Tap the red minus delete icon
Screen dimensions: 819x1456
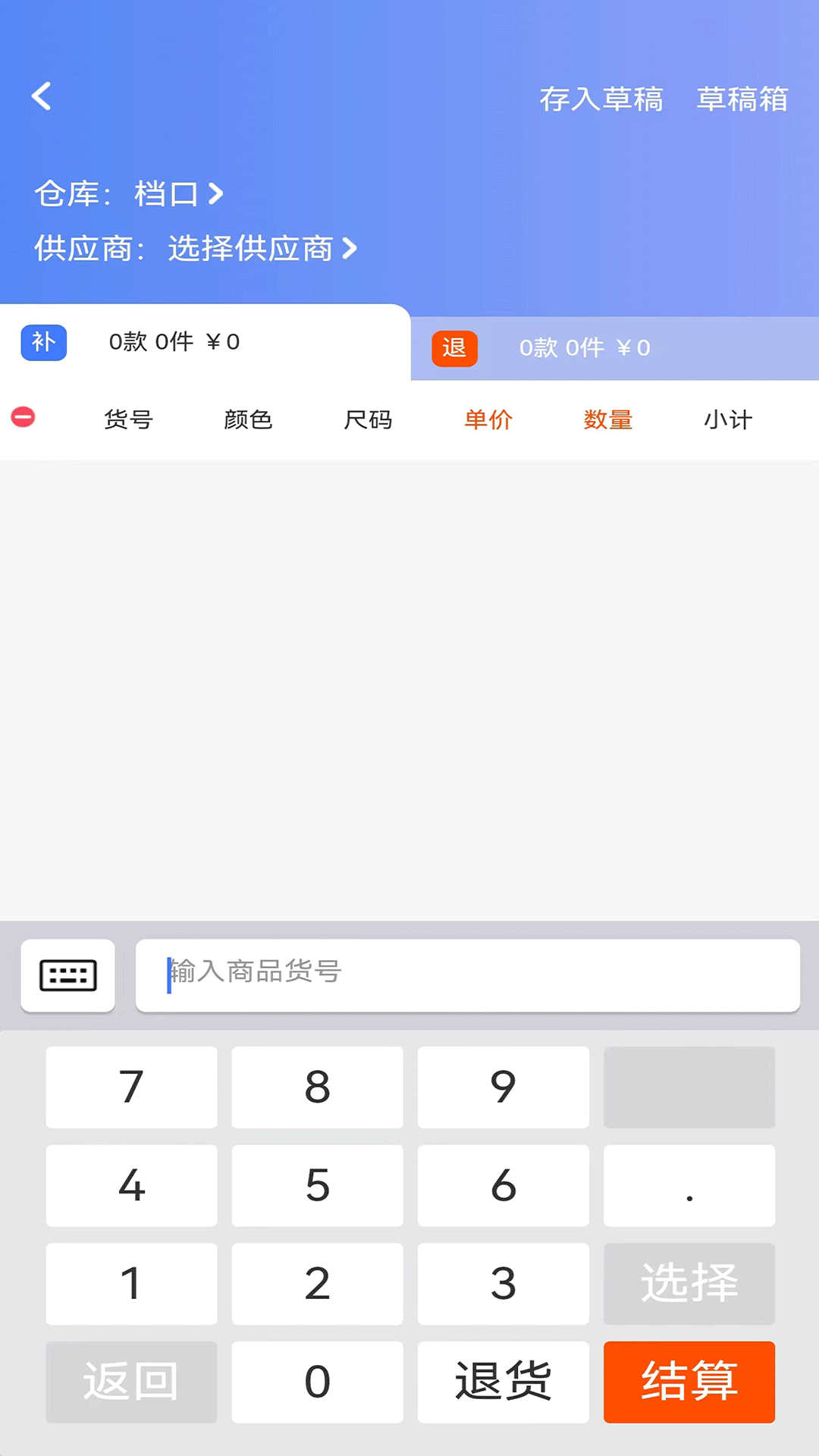click(23, 417)
